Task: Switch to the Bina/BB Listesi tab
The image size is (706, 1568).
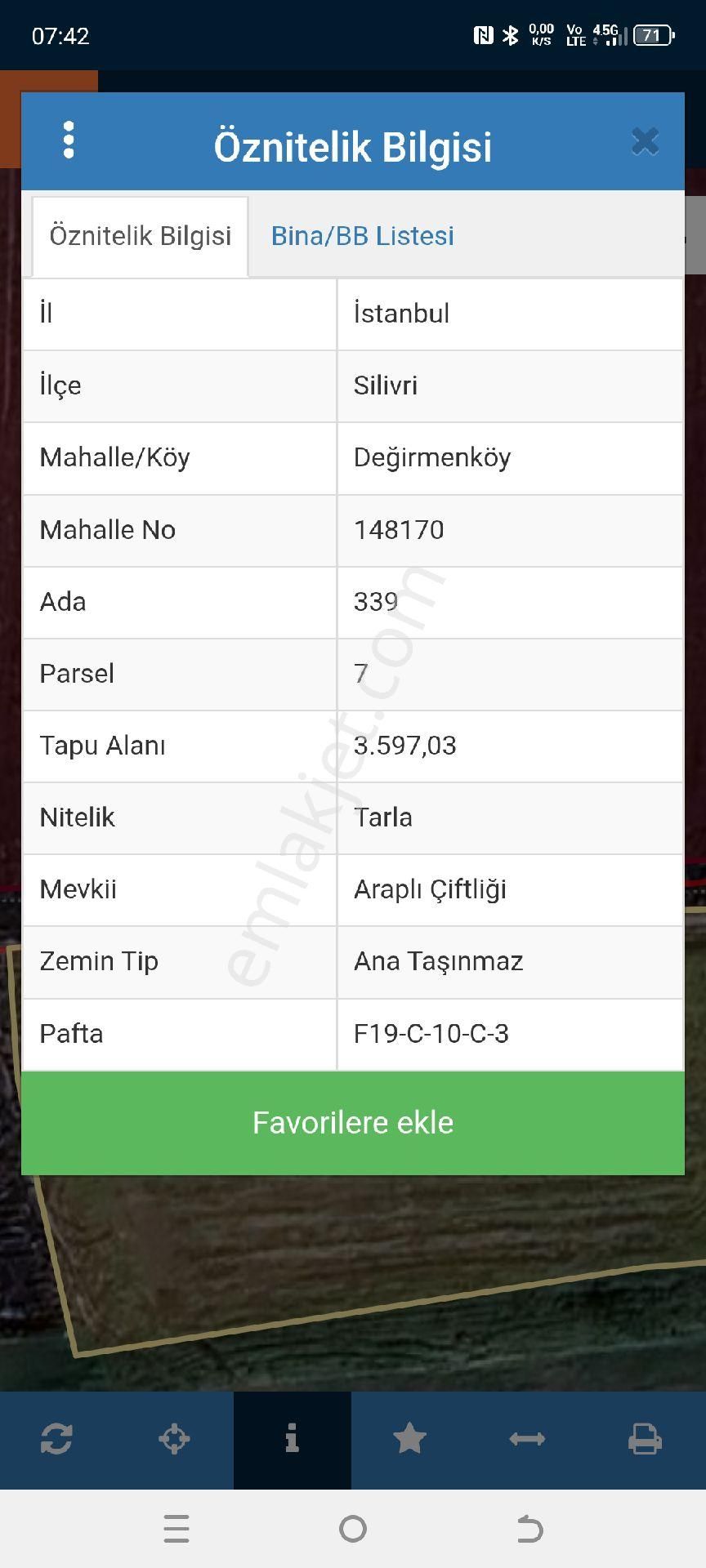Action: [362, 236]
